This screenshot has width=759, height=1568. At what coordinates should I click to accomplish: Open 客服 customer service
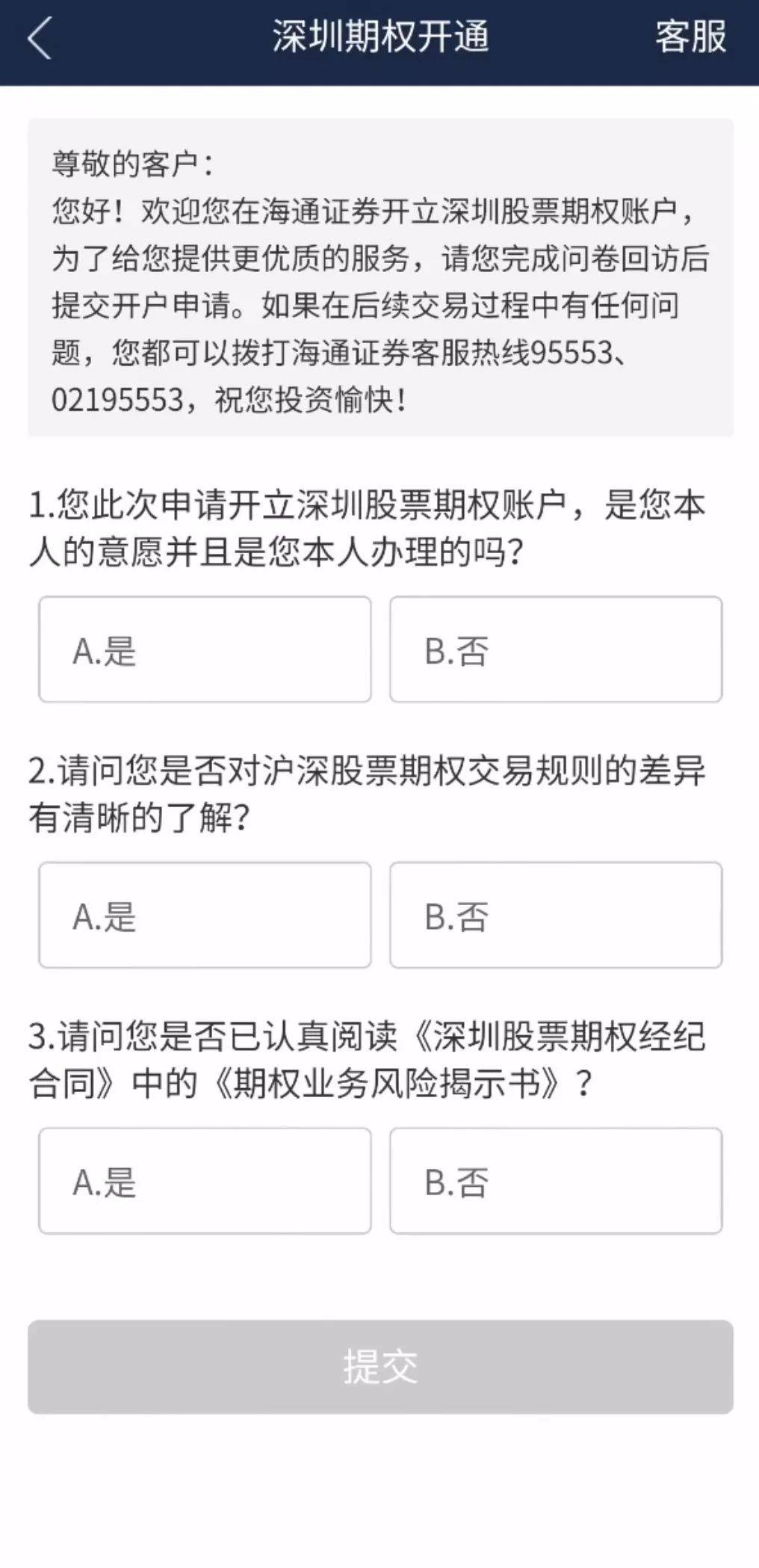point(690,37)
